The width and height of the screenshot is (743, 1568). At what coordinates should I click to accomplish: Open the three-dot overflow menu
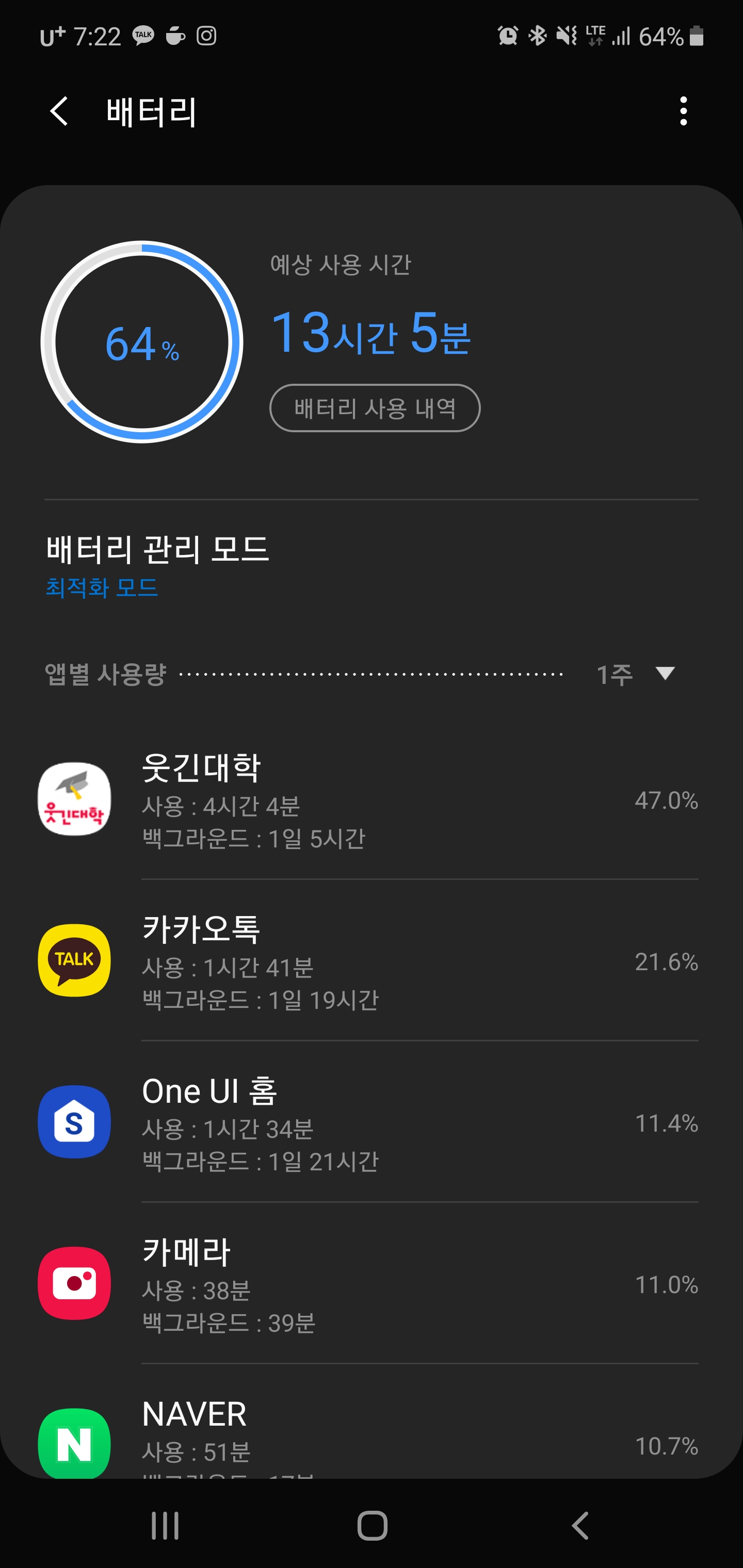[x=683, y=111]
